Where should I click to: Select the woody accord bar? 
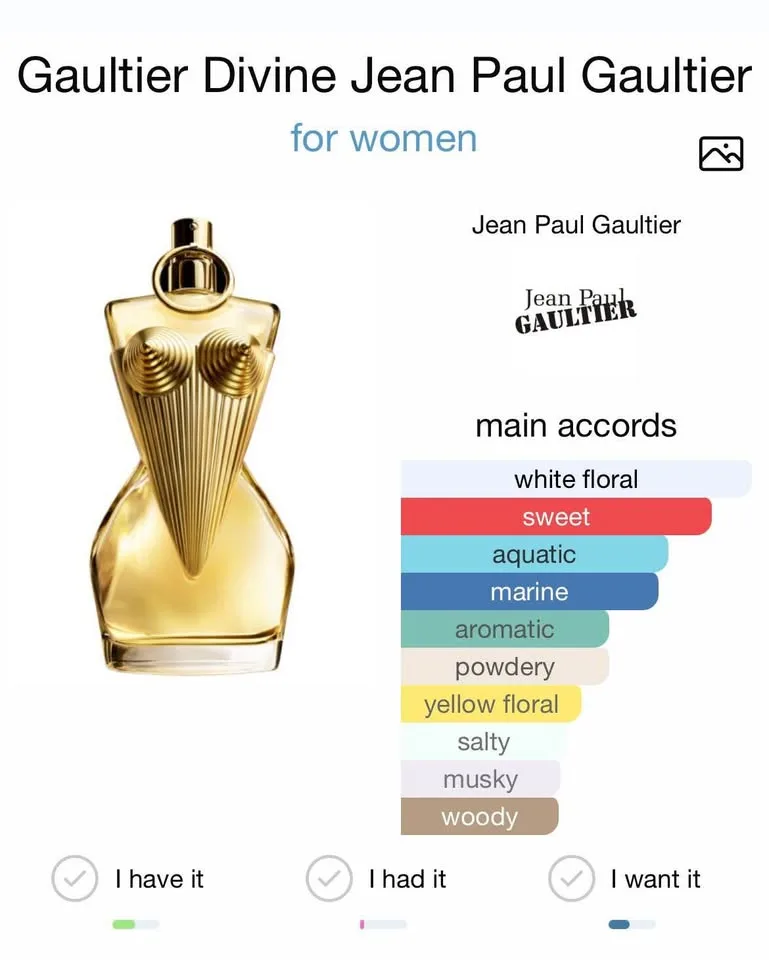point(479,817)
